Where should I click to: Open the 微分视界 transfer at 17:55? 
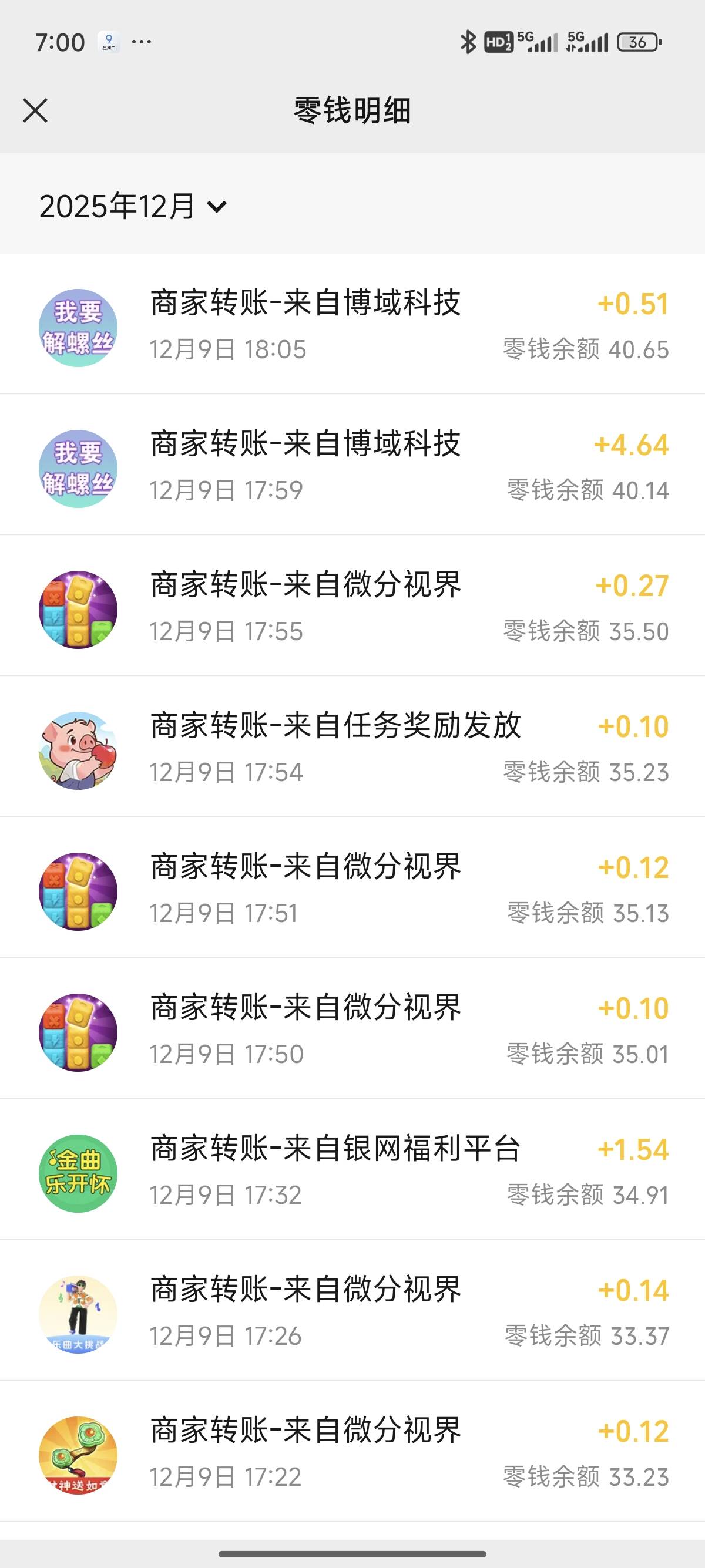352,607
